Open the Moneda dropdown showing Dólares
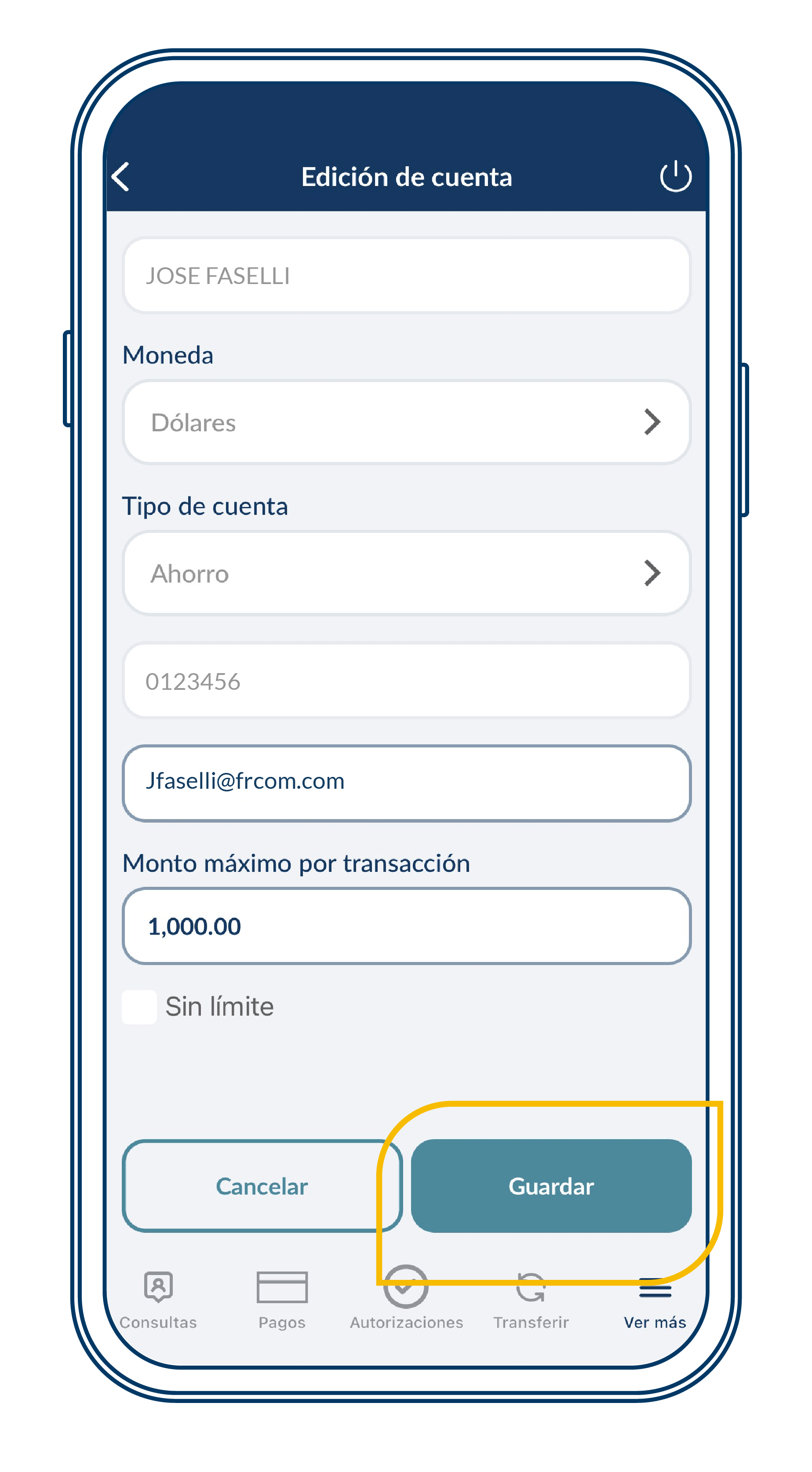Viewport: 812px width, 1472px height. point(406,423)
